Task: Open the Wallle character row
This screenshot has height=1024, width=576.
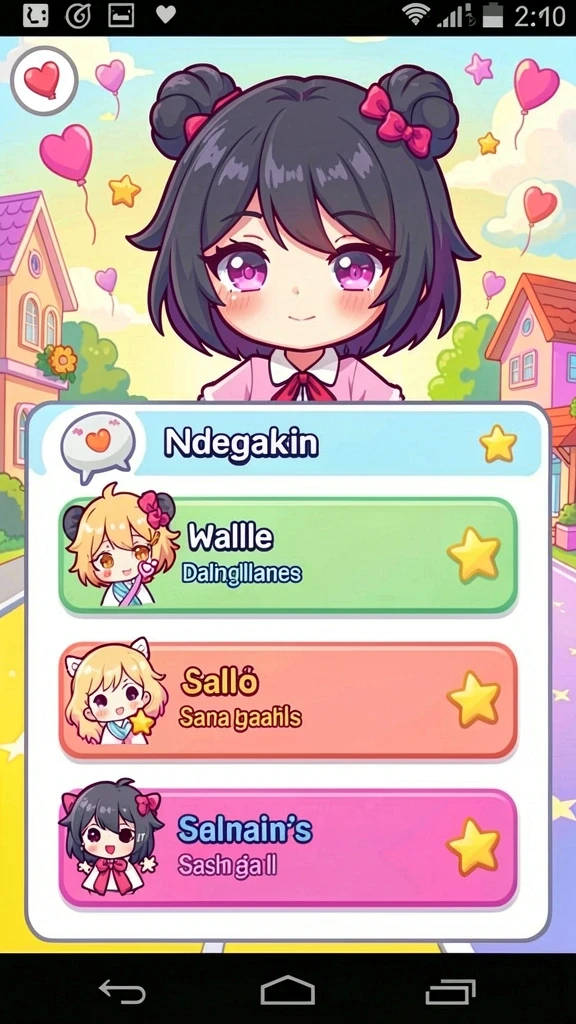Action: click(x=288, y=556)
